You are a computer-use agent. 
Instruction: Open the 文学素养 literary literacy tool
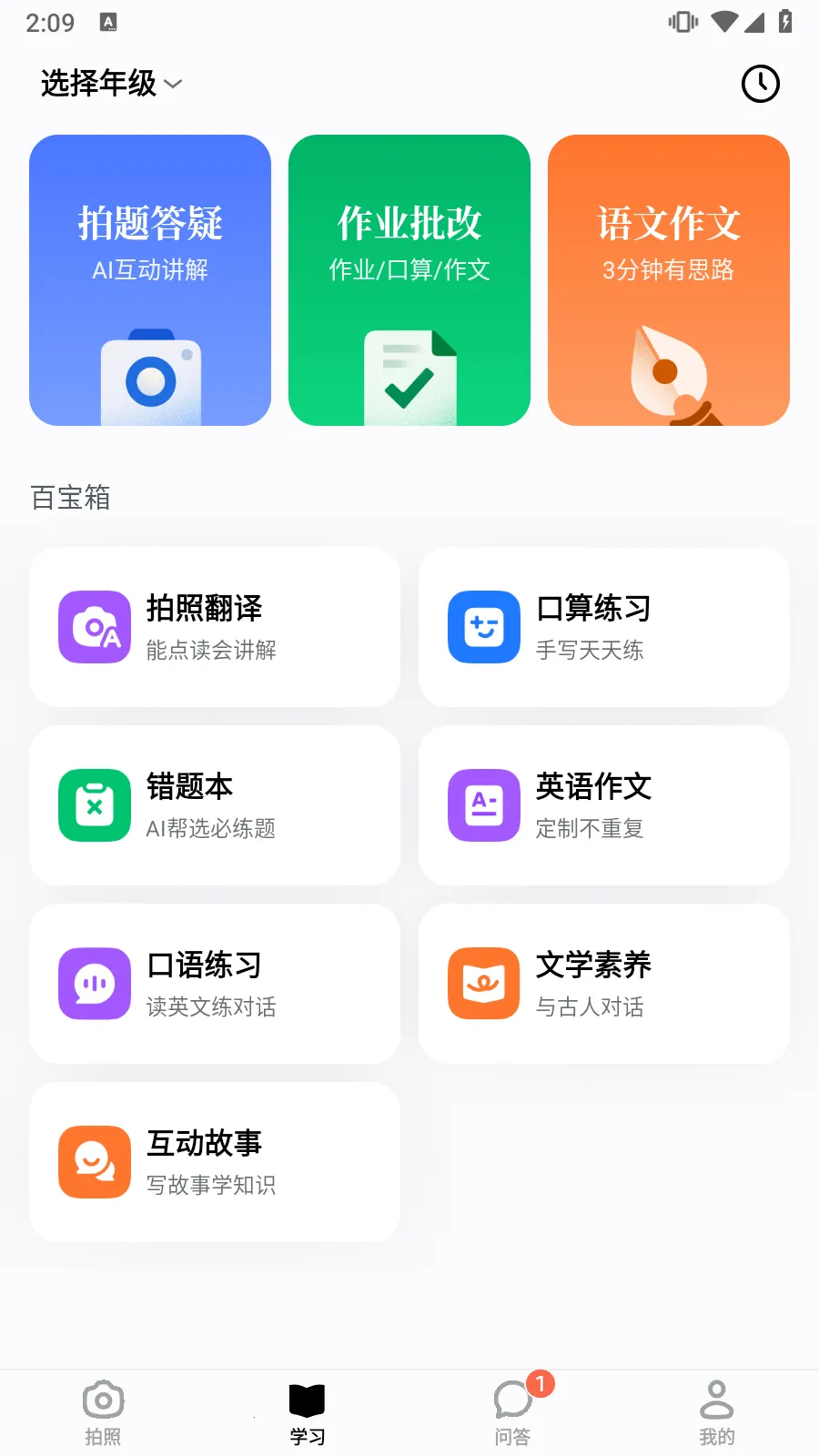click(603, 984)
